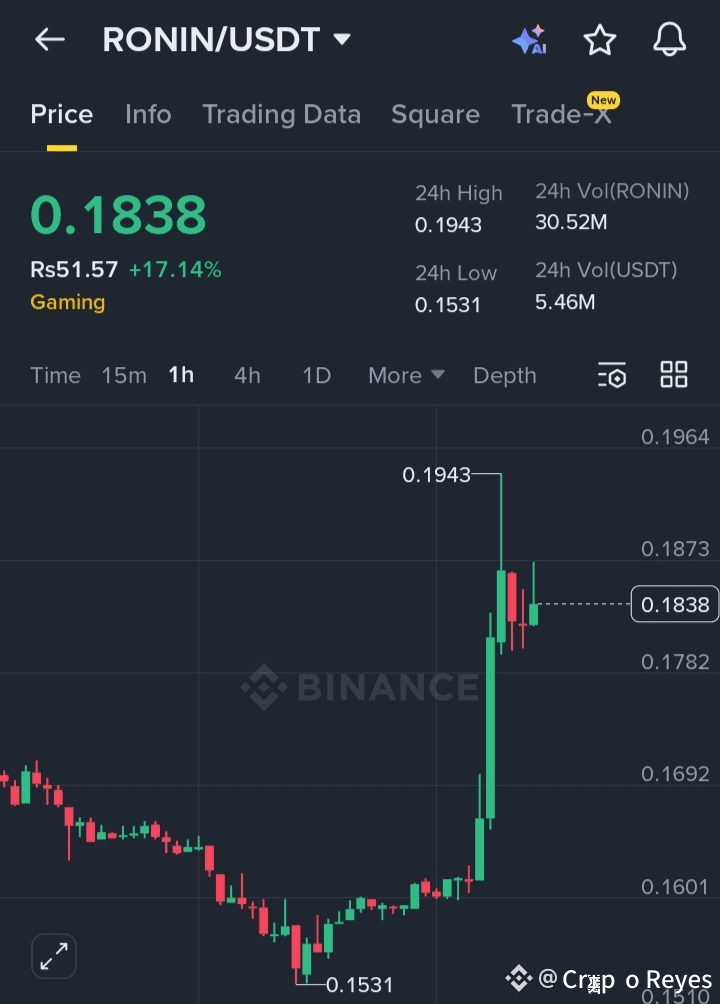The height and width of the screenshot is (1004, 720).
Task: Switch to the Info tab
Action: (x=148, y=115)
